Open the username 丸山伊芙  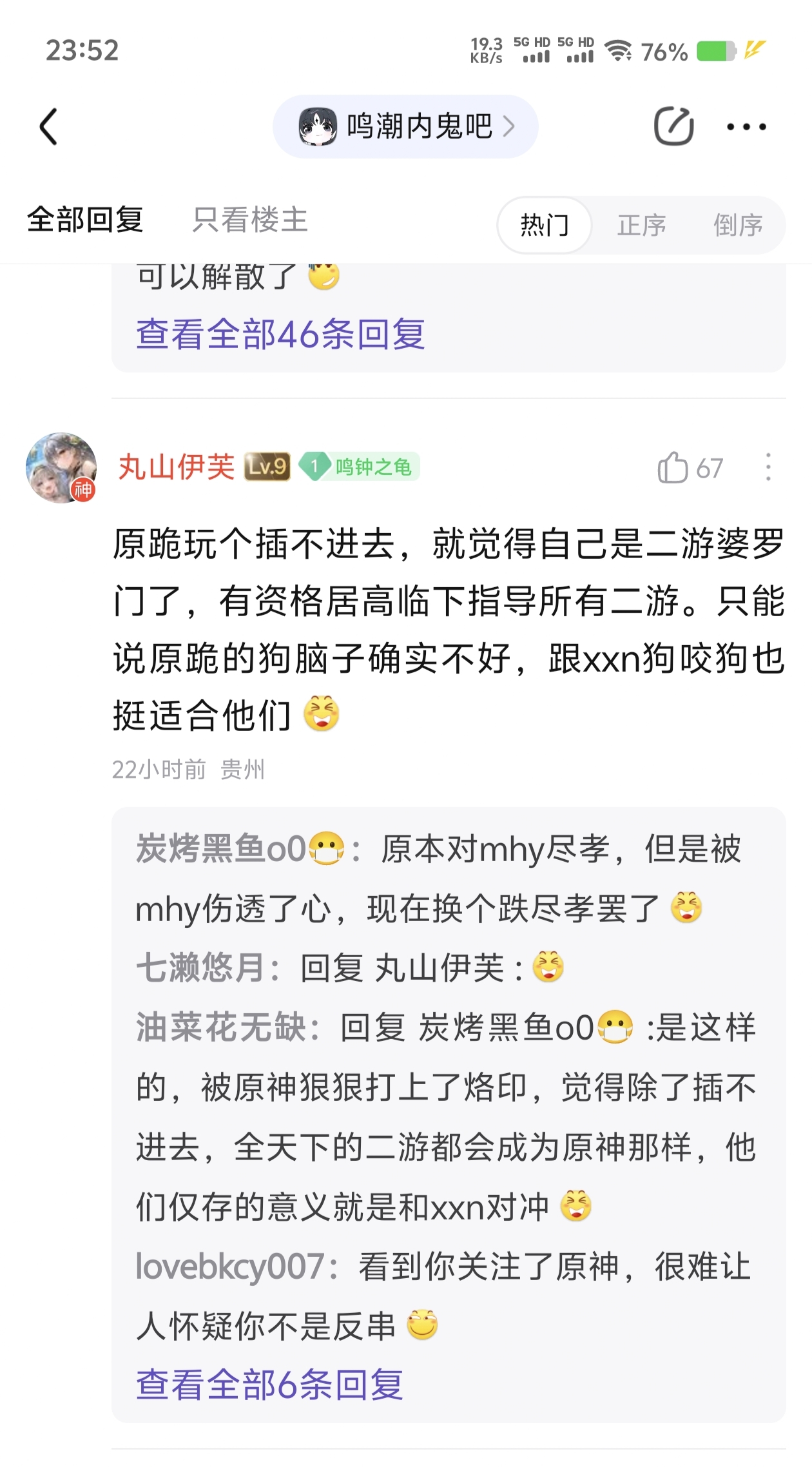point(176,467)
